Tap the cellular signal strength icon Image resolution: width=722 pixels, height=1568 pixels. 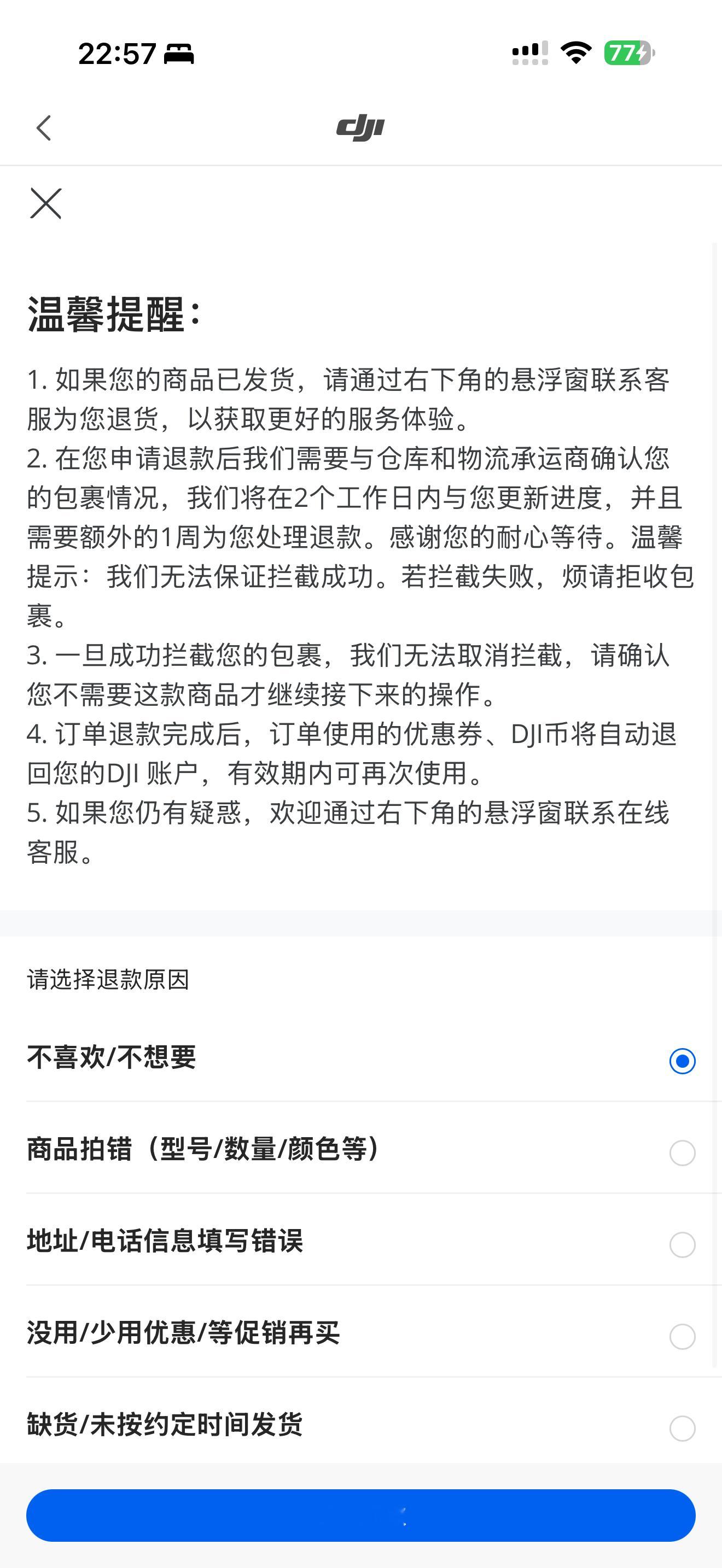click(x=529, y=54)
